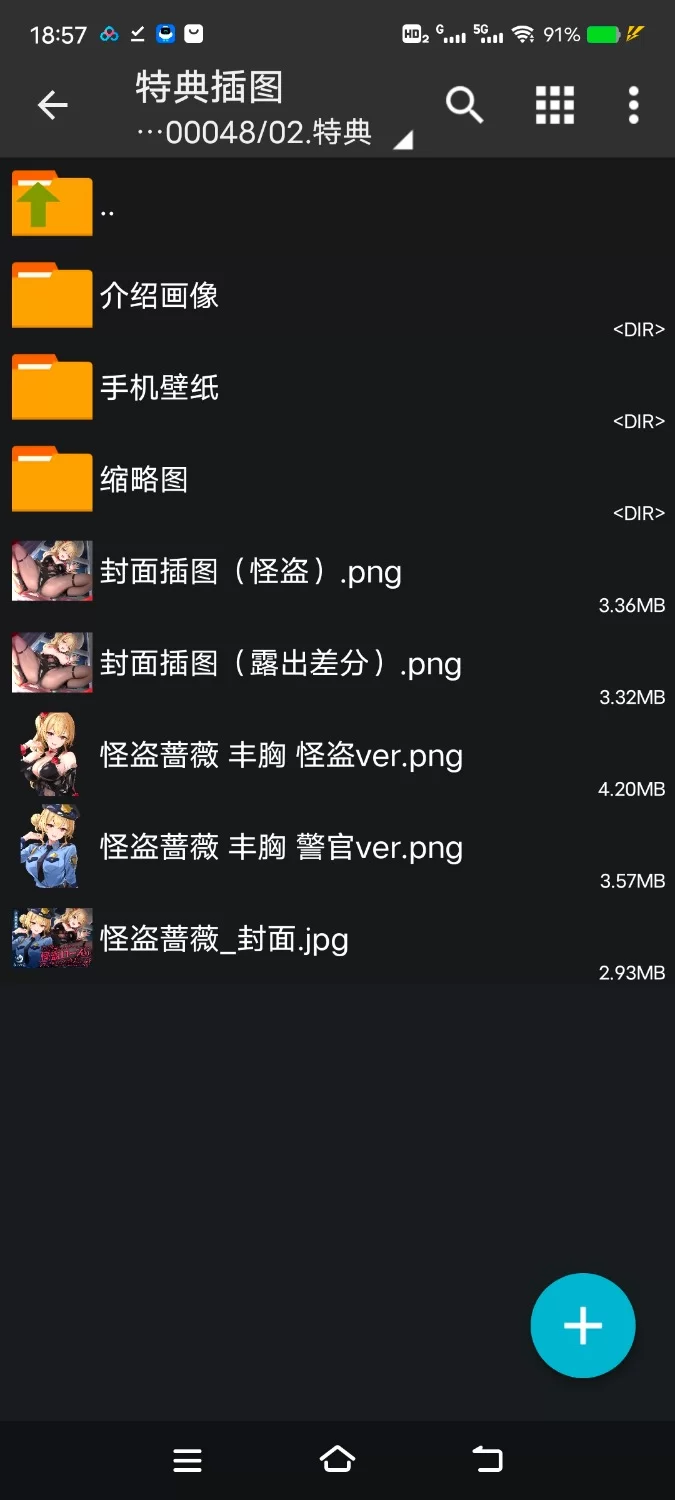Open search in the file manager

click(x=464, y=105)
